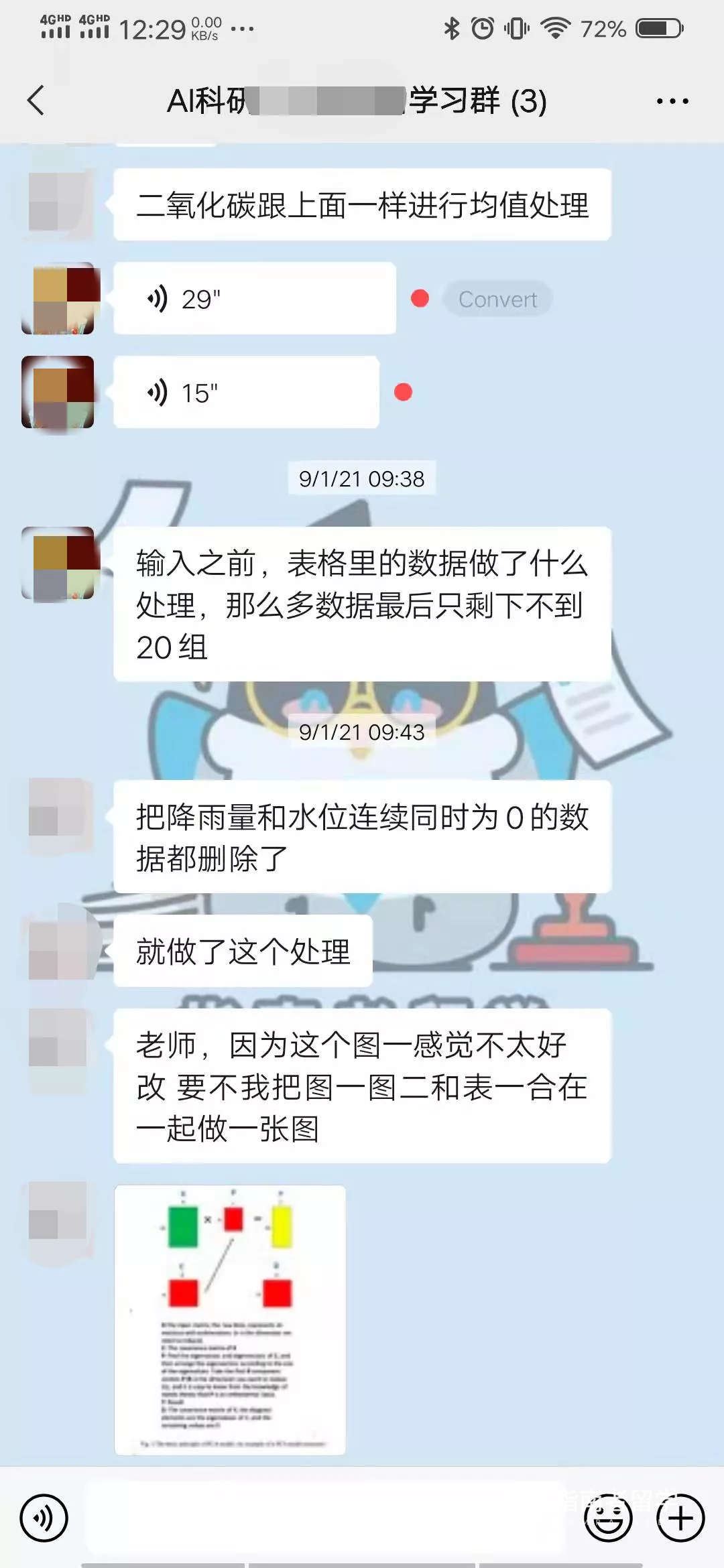Open the group chat overflow menu
Screen dimensions: 724x1568
click(x=672, y=101)
